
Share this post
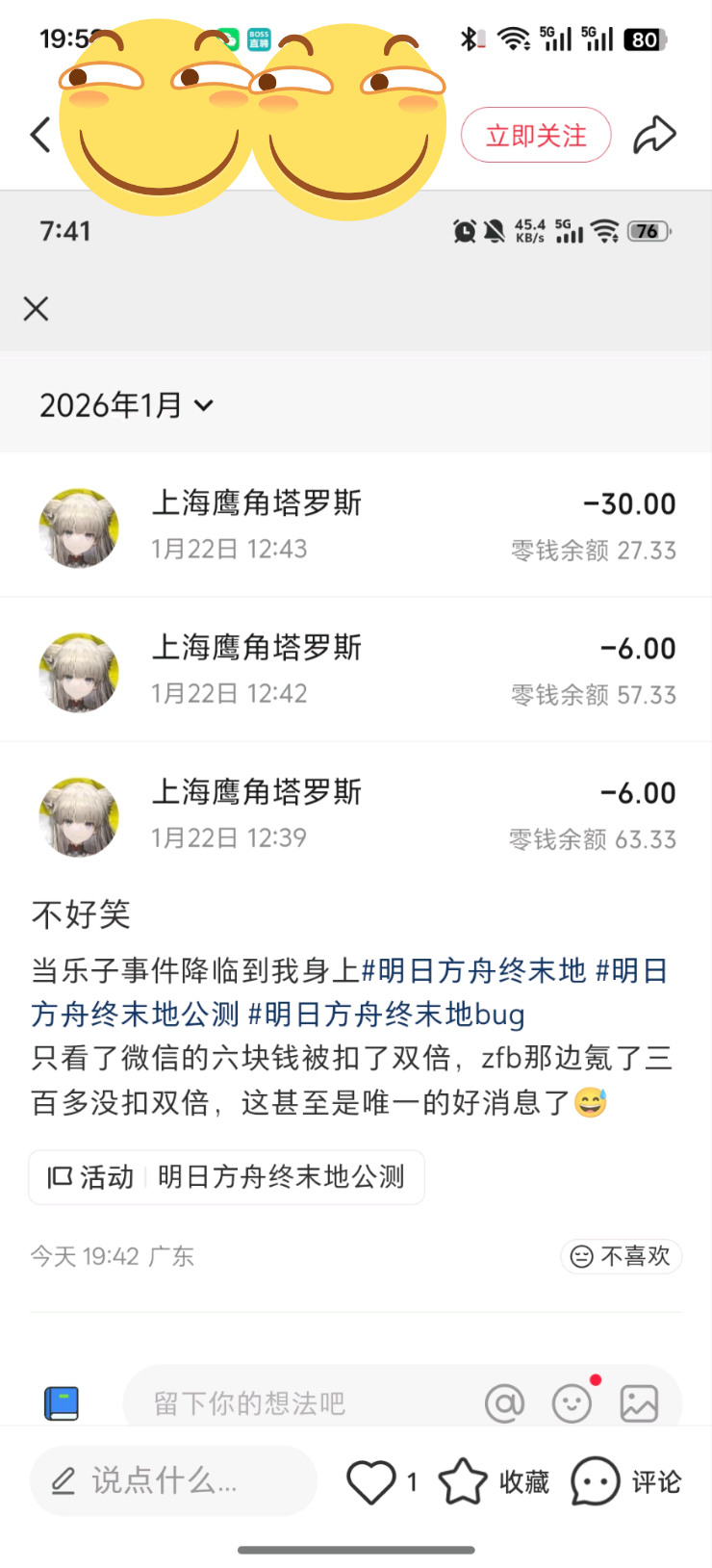[x=654, y=135]
